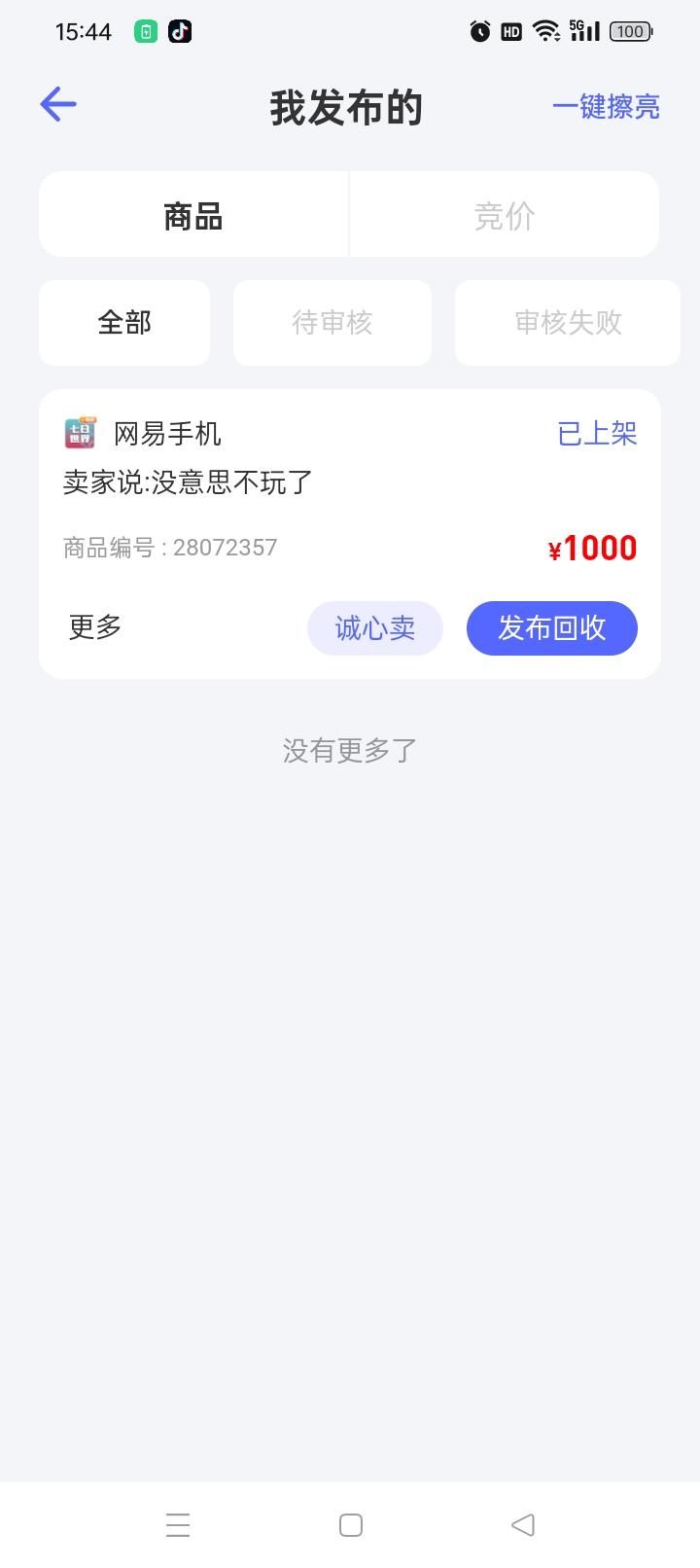Viewport: 700px width, 1568px height.
Task: Show 审核失败 listings
Action: tap(568, 323)
